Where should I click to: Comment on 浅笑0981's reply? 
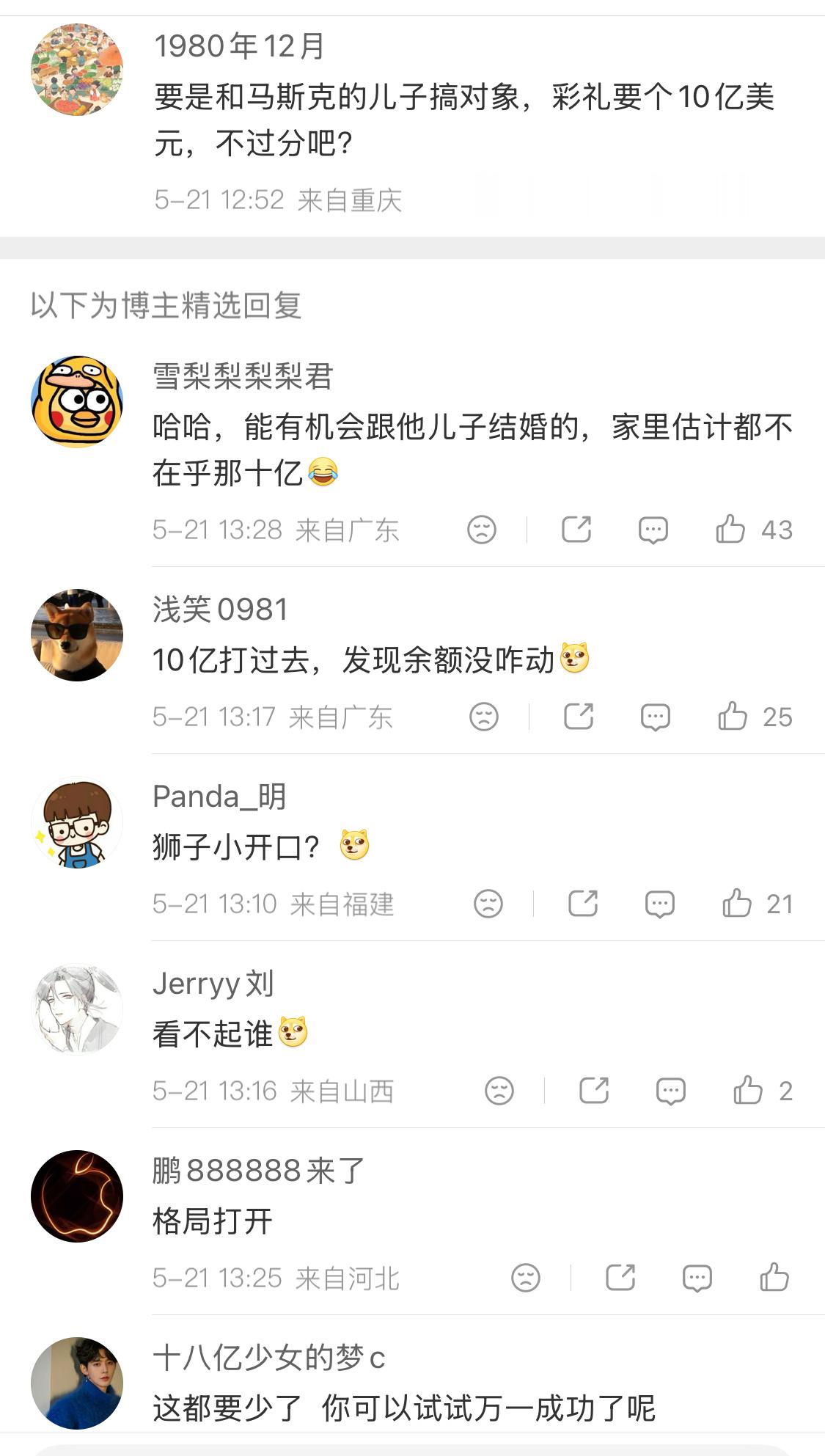point(655,717)
